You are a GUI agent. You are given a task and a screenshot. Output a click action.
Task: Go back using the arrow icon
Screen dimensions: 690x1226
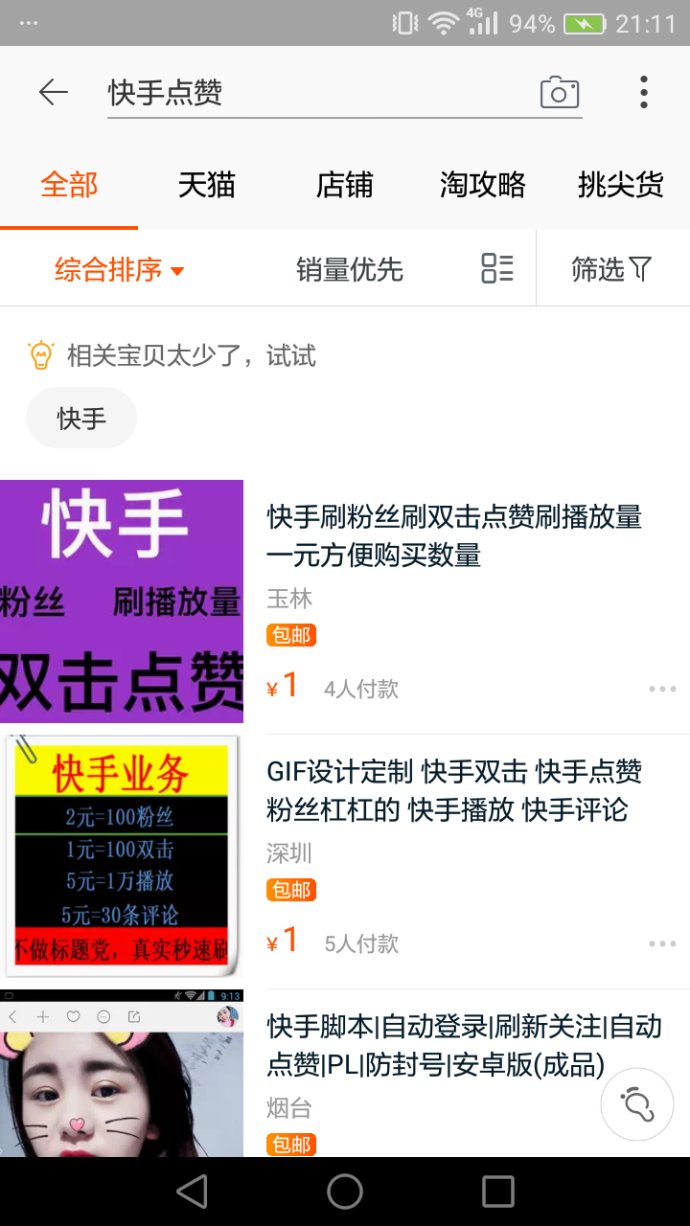tap(53, 93)
